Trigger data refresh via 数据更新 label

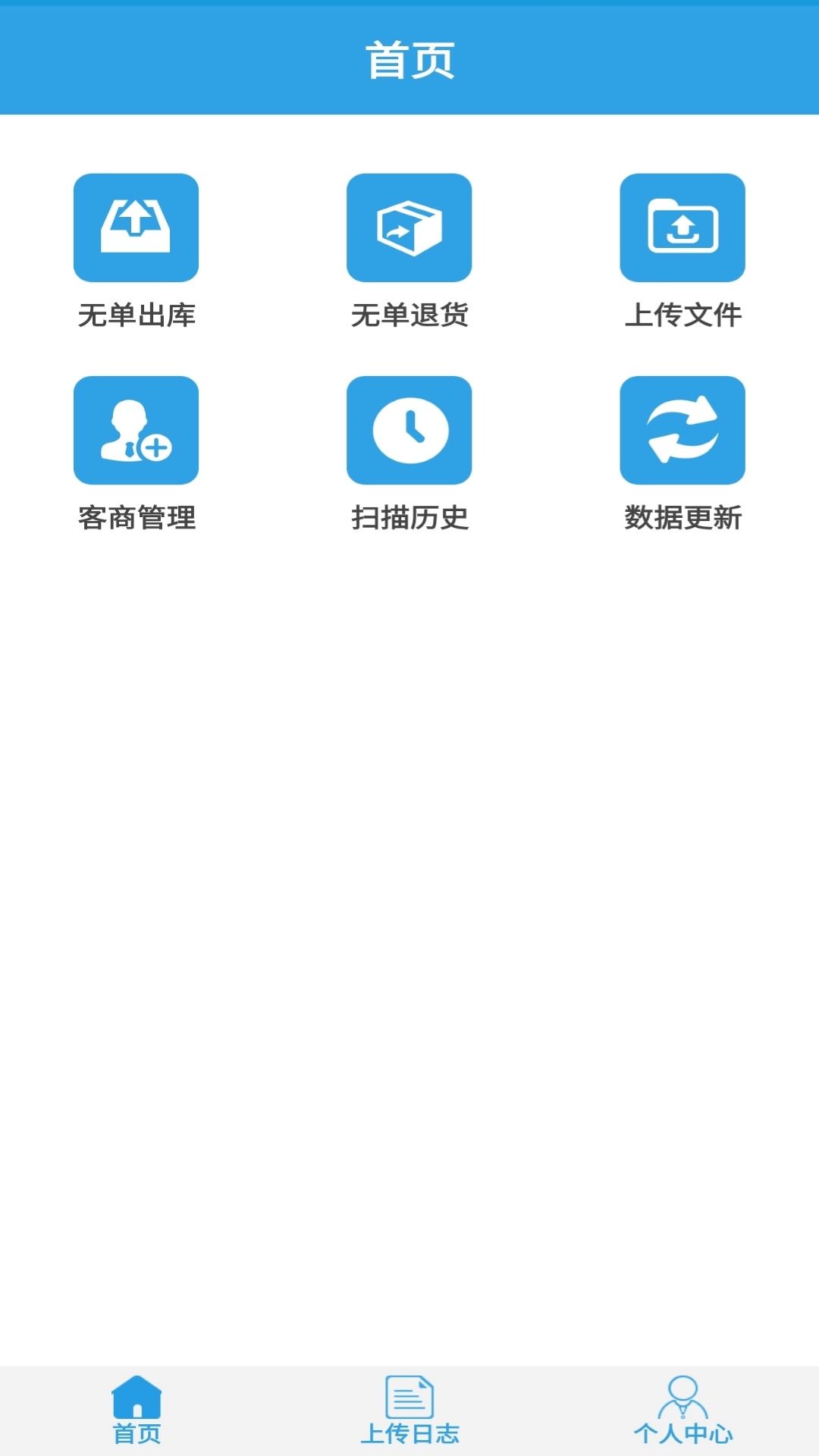tap(682, 519)
